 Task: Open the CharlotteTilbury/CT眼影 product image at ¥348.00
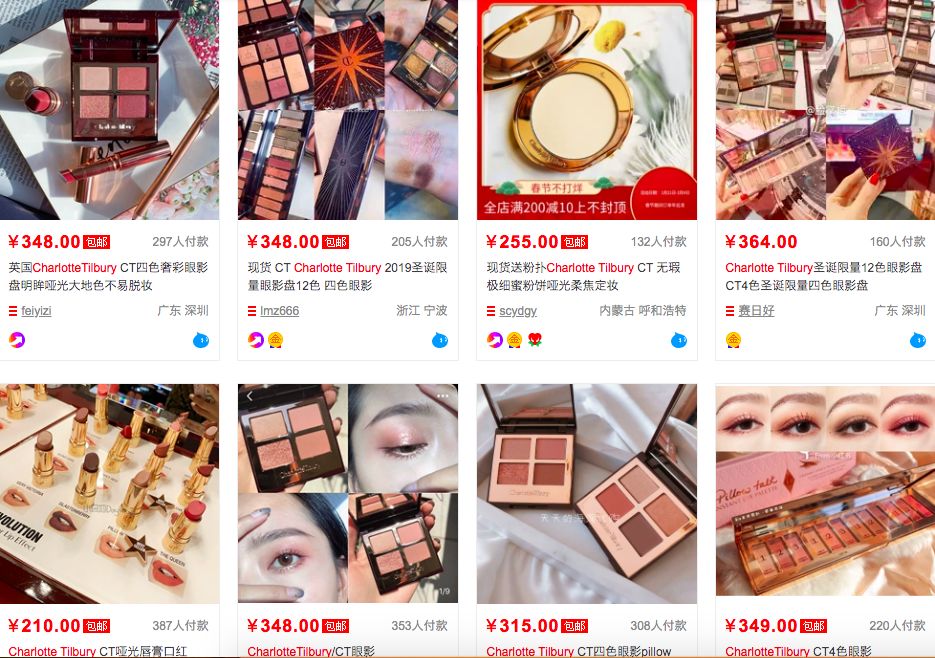click(x=348, y=494)
